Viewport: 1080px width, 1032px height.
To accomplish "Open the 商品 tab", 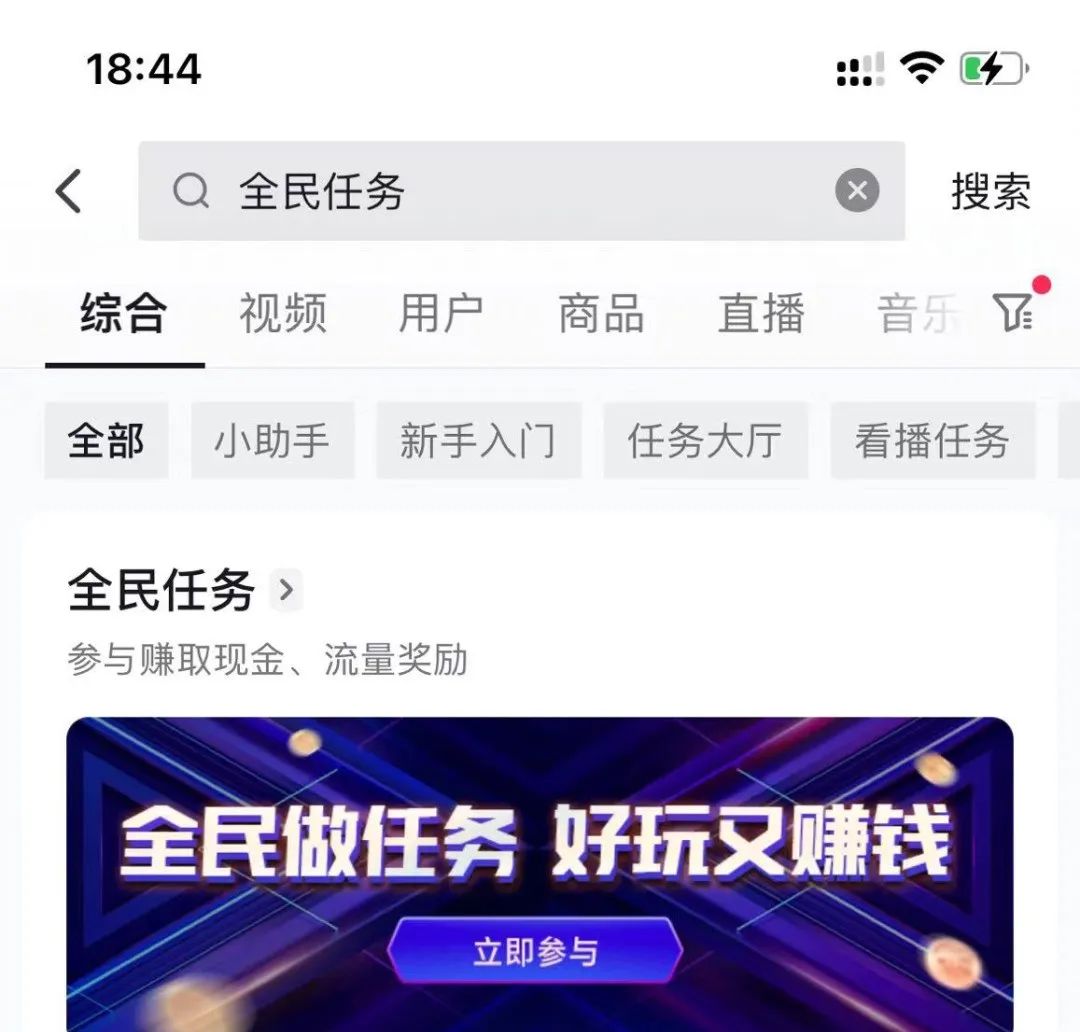I will pos(601,315).
